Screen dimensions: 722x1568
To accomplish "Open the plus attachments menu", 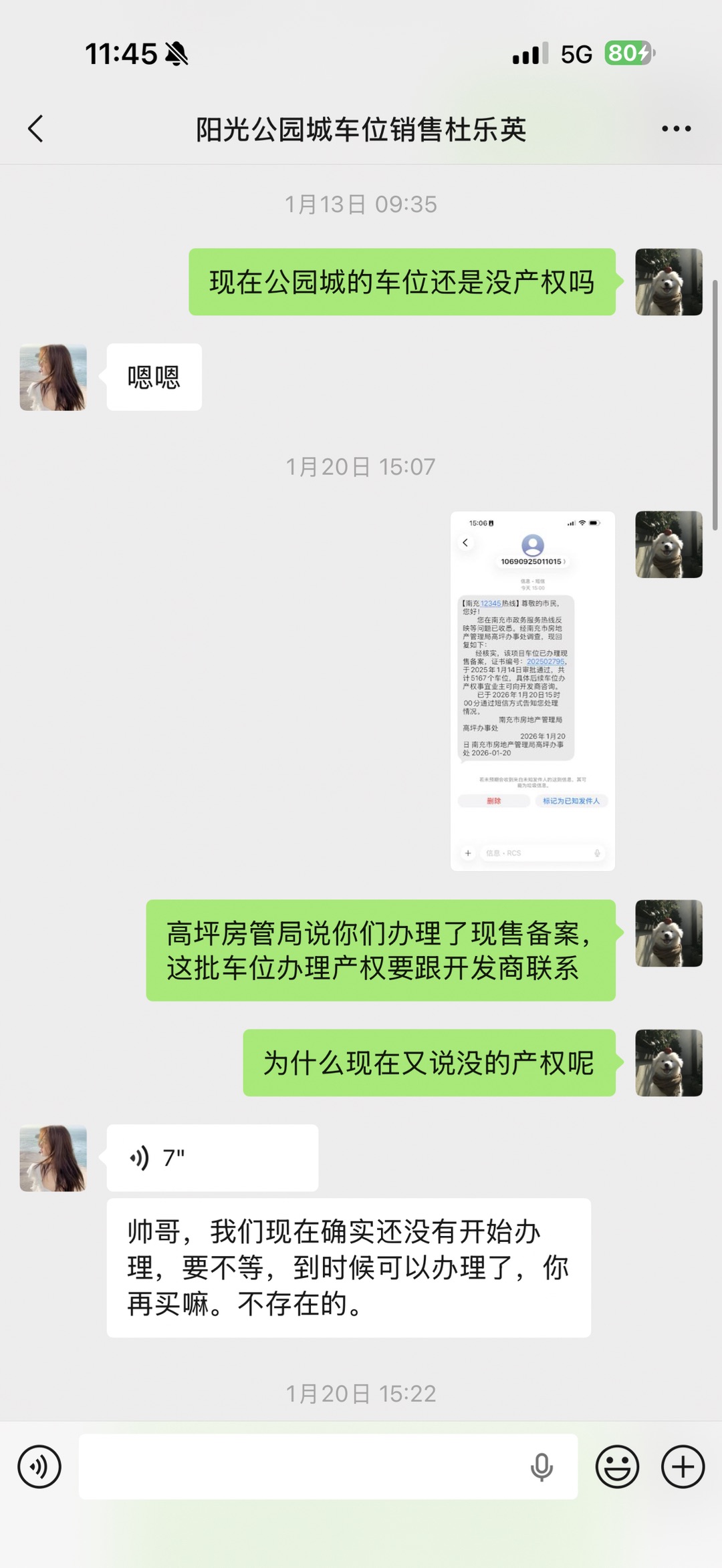I will click(x=683, y=1467).
